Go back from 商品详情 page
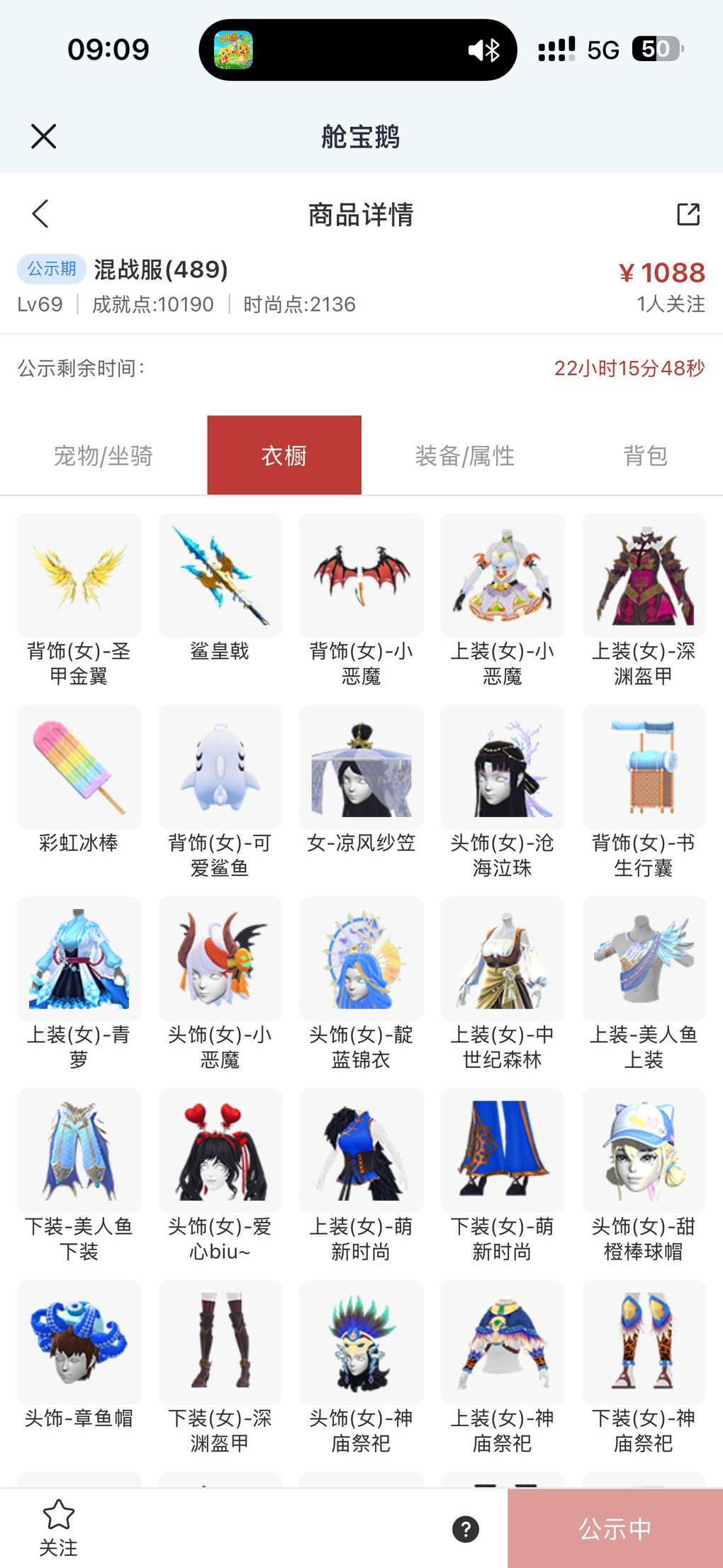The image size is (723, 1568). pos(40,213)
